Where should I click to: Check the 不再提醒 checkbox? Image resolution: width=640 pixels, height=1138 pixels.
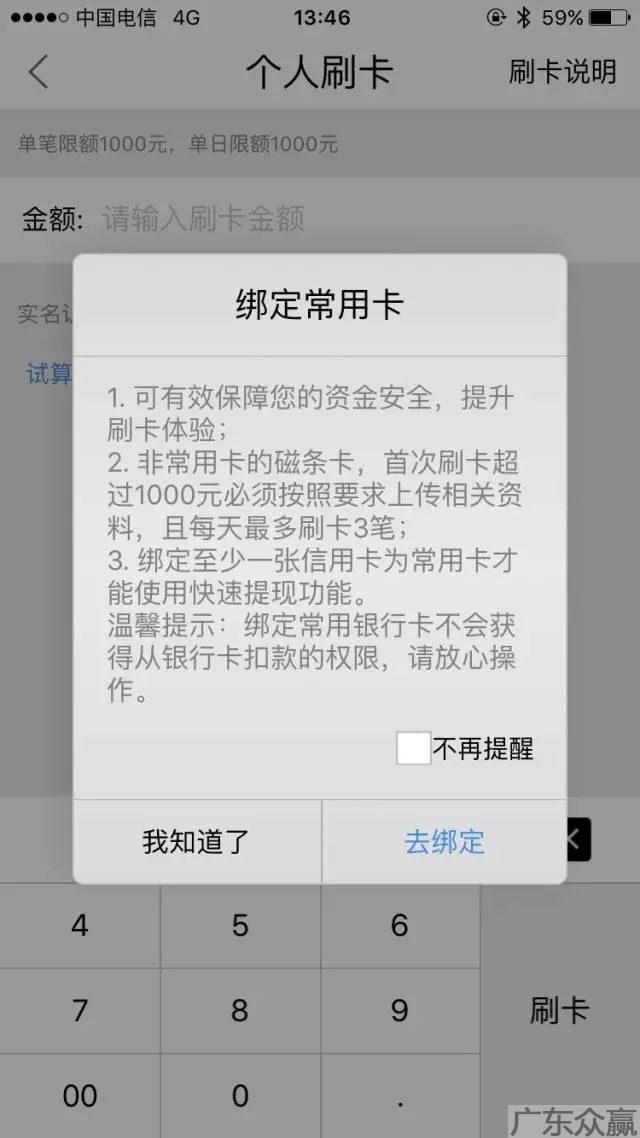tap(414, 748)
